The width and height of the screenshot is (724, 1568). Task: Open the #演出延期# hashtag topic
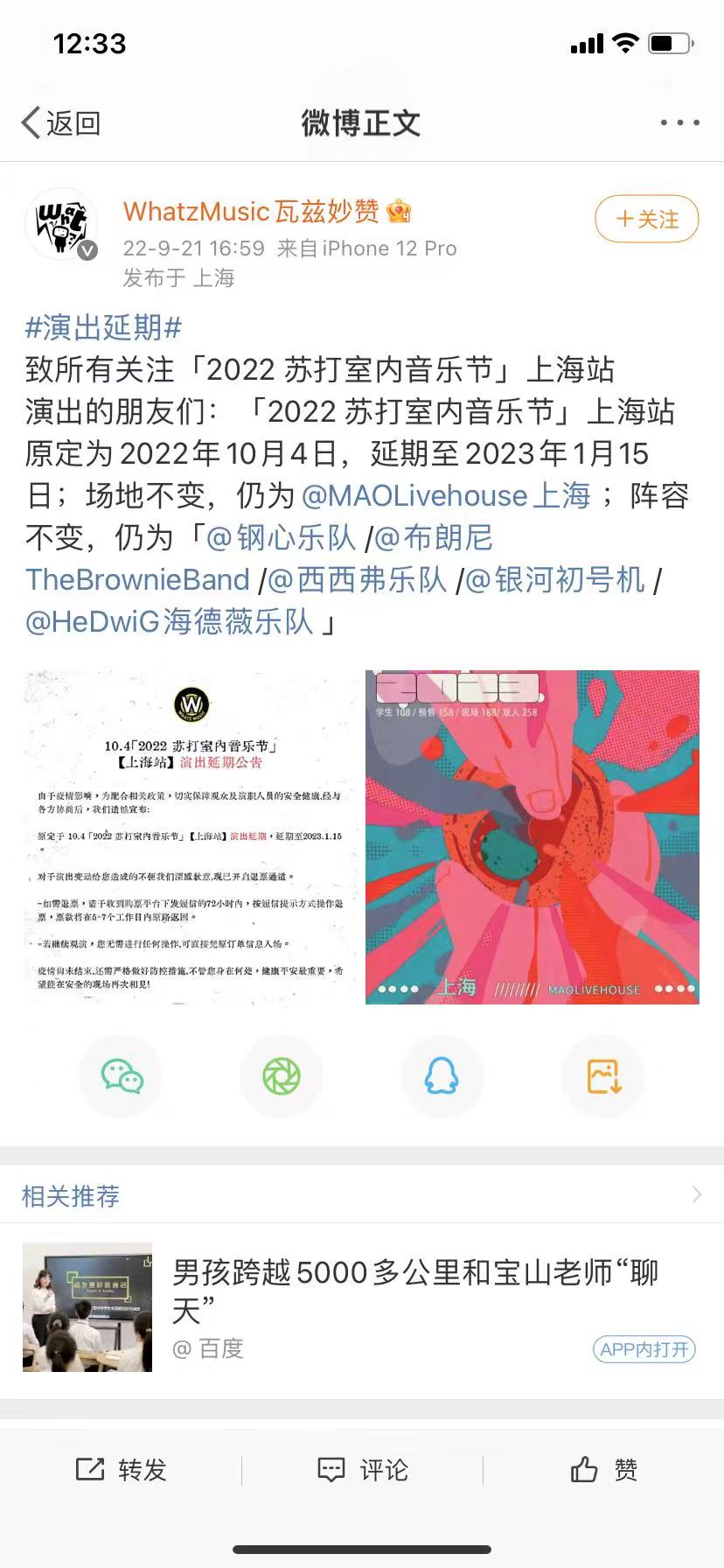[103, 328]
